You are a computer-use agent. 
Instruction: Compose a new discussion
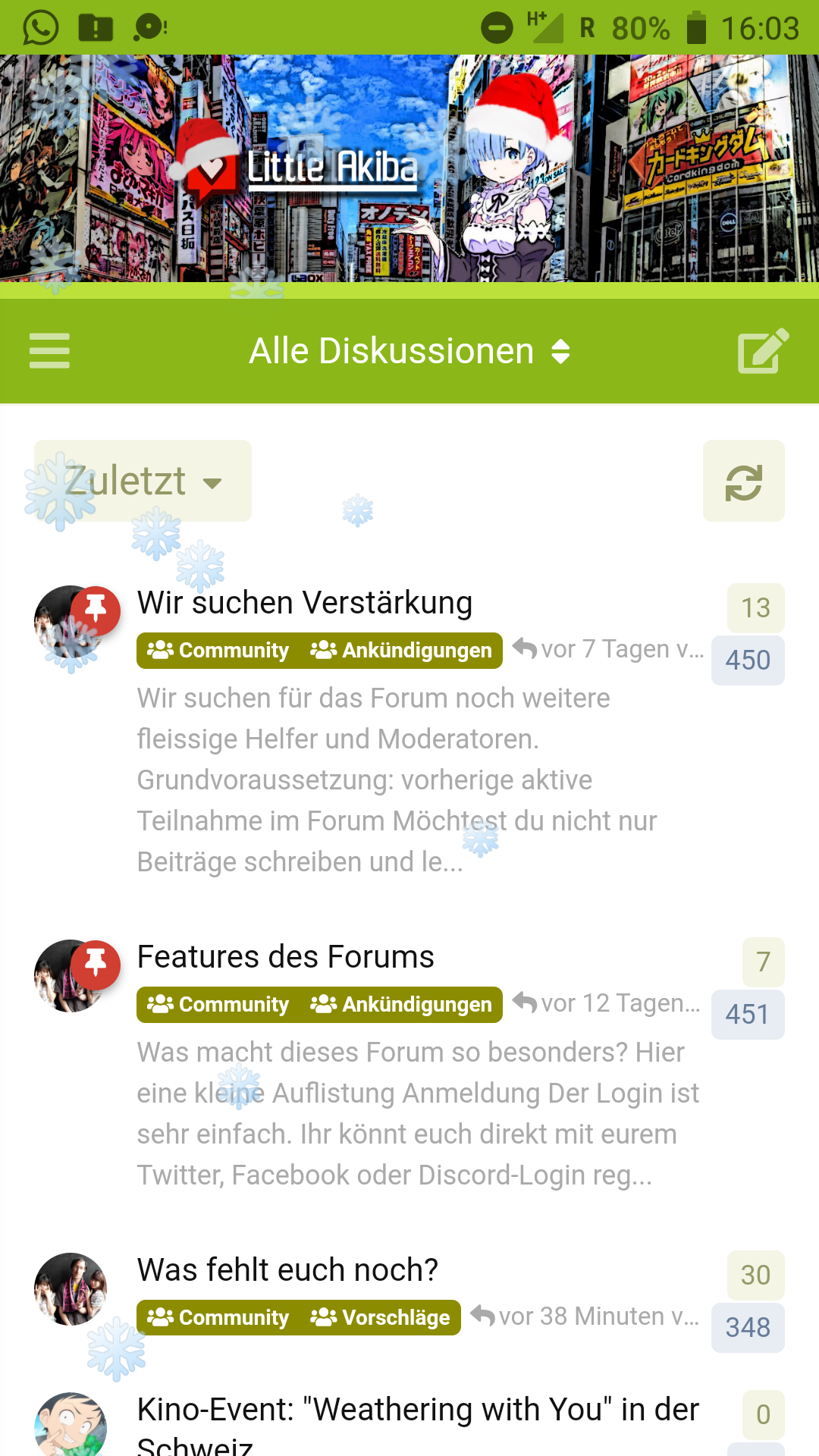pyautogui.click(x=763, y=351)
